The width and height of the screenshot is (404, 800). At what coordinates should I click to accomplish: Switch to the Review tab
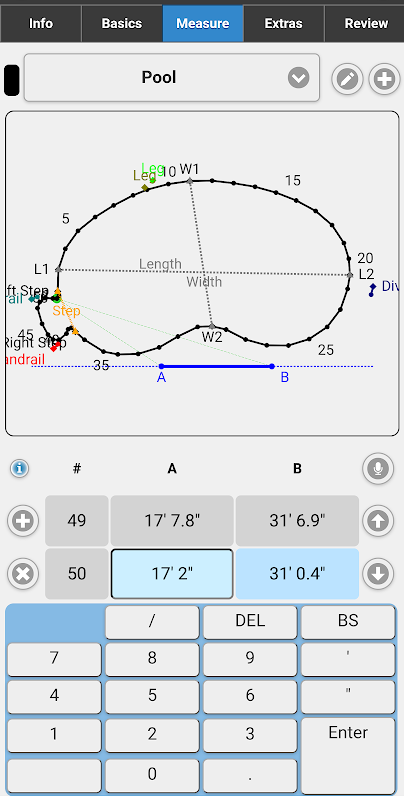[365, 23]
